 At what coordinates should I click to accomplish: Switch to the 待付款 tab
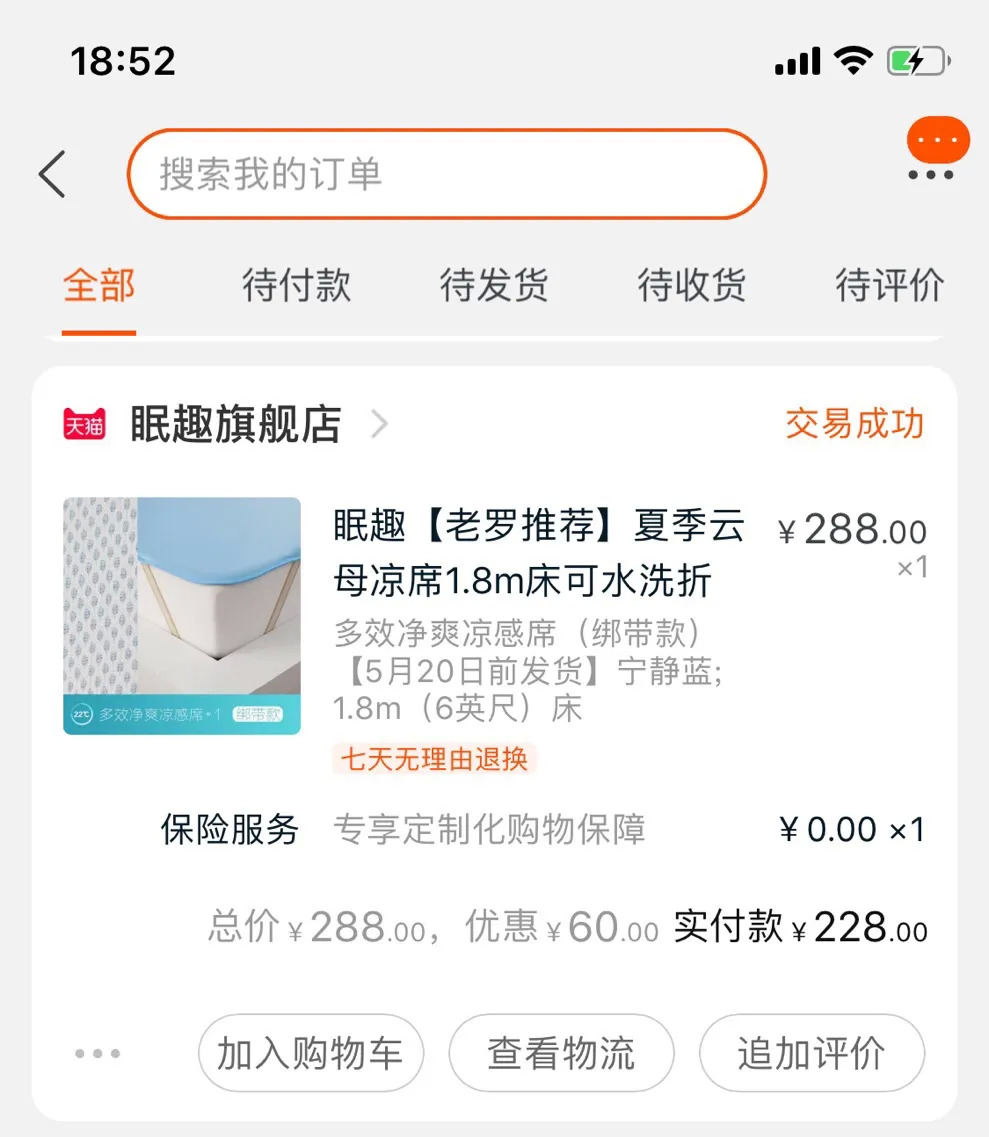(296, 286)
